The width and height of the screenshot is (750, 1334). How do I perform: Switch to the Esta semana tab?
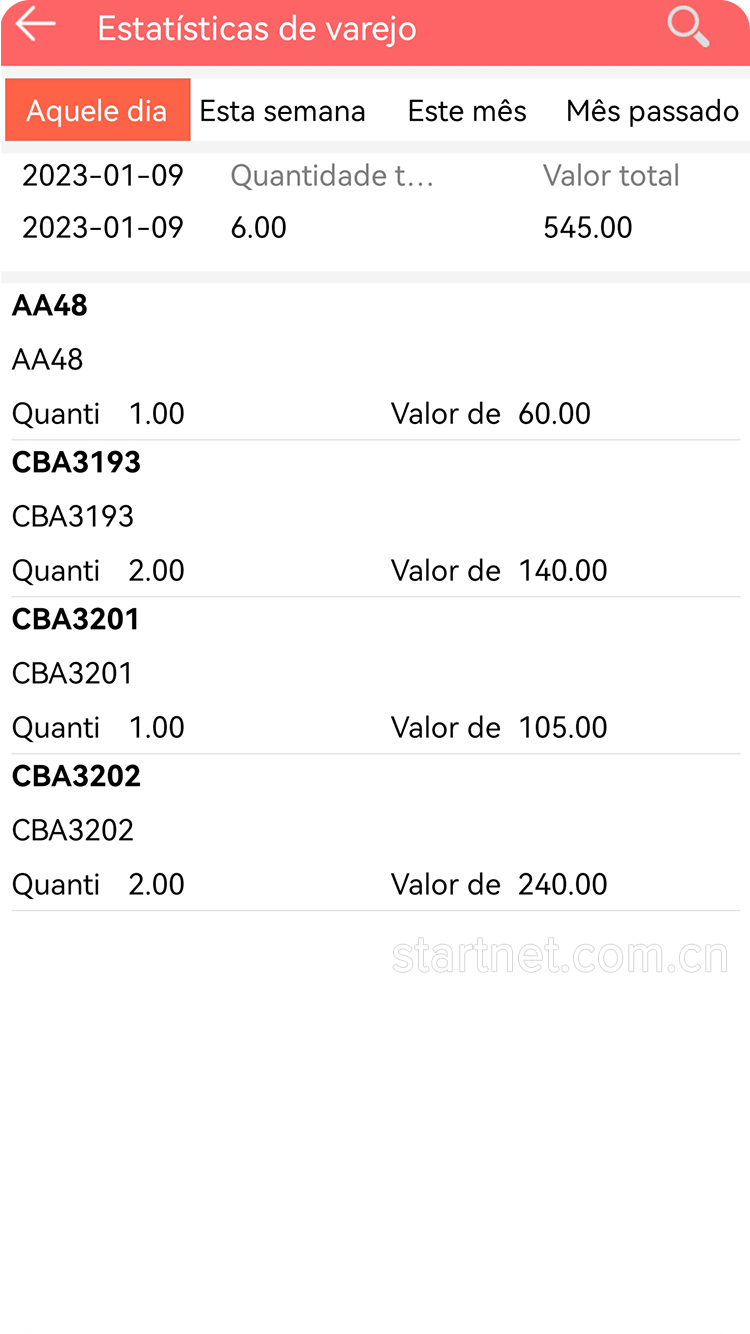click(x=282, y=111)
